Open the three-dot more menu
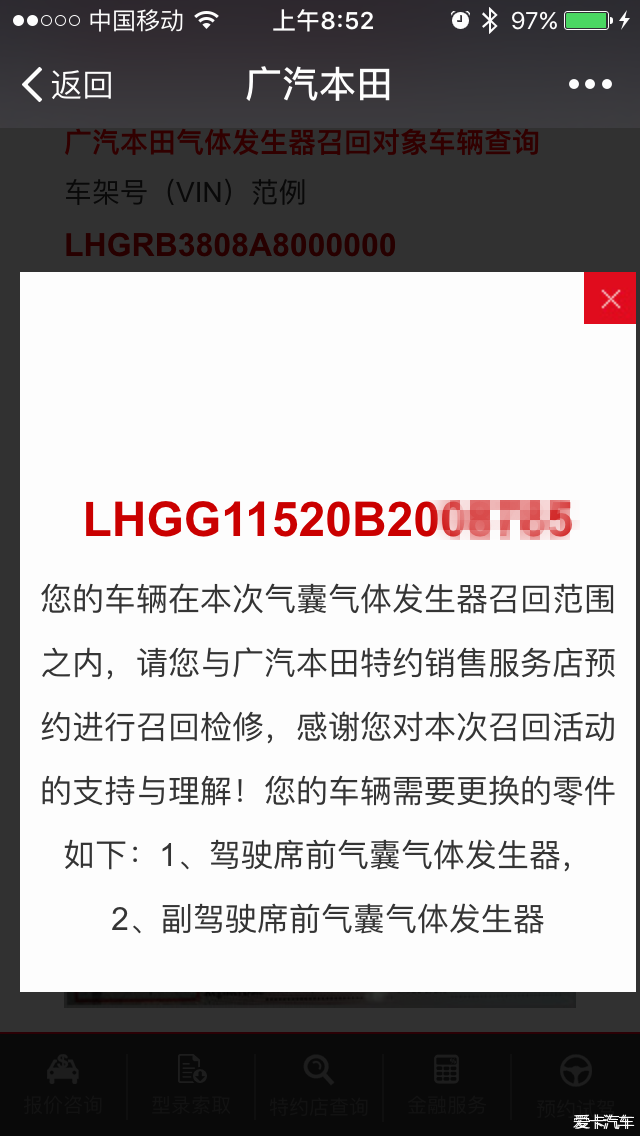This screenshot has height=1136, width=640. pyautogui.click(x=590, y=85)
